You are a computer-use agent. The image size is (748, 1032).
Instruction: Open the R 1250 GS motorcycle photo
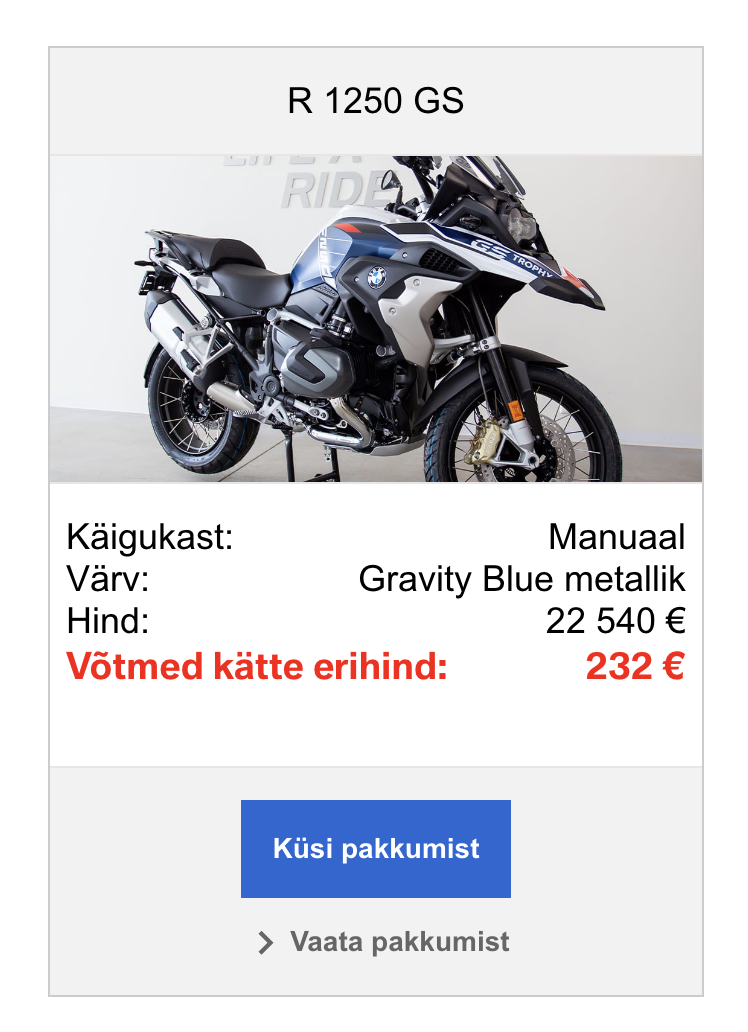point(375,318)
